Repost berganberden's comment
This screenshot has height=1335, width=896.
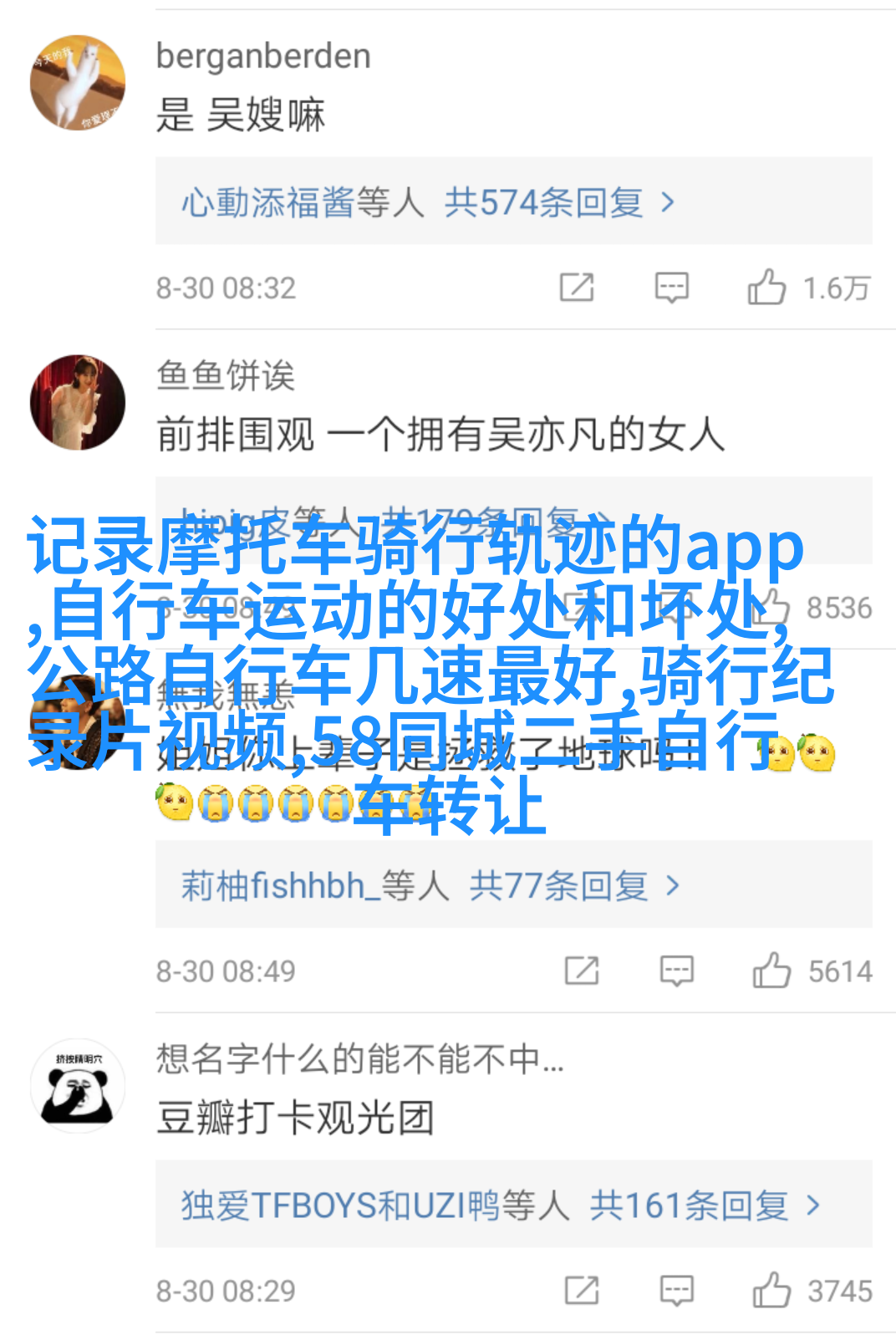[577, 288]
